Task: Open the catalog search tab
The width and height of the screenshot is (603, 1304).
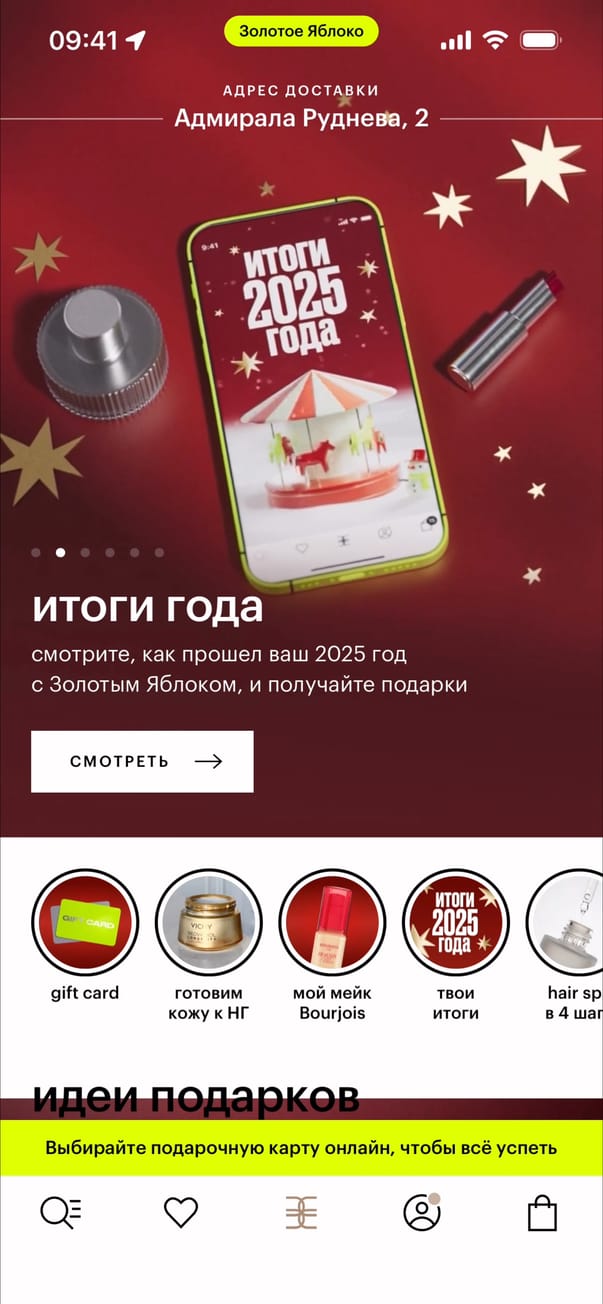Action: tap(60, 1213)
